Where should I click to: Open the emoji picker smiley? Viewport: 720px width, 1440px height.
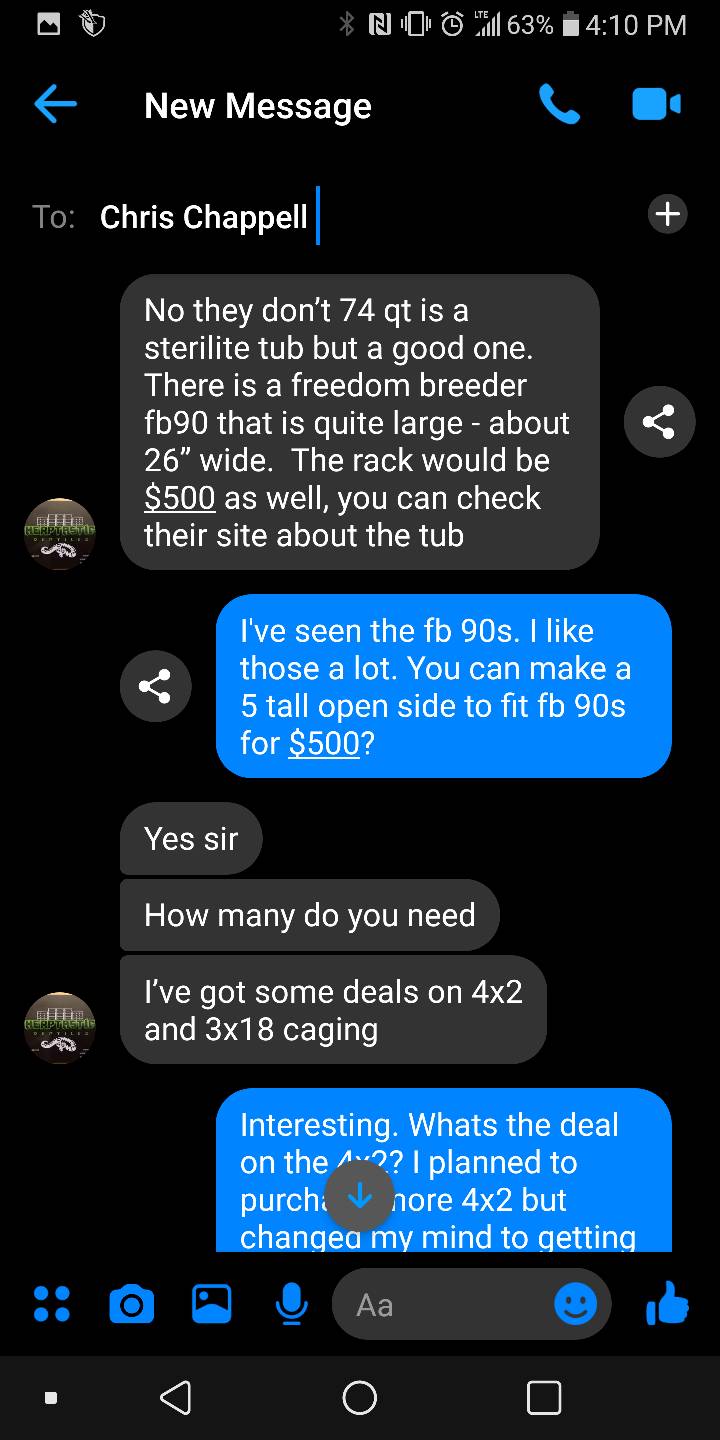[x=575, y=1304]
